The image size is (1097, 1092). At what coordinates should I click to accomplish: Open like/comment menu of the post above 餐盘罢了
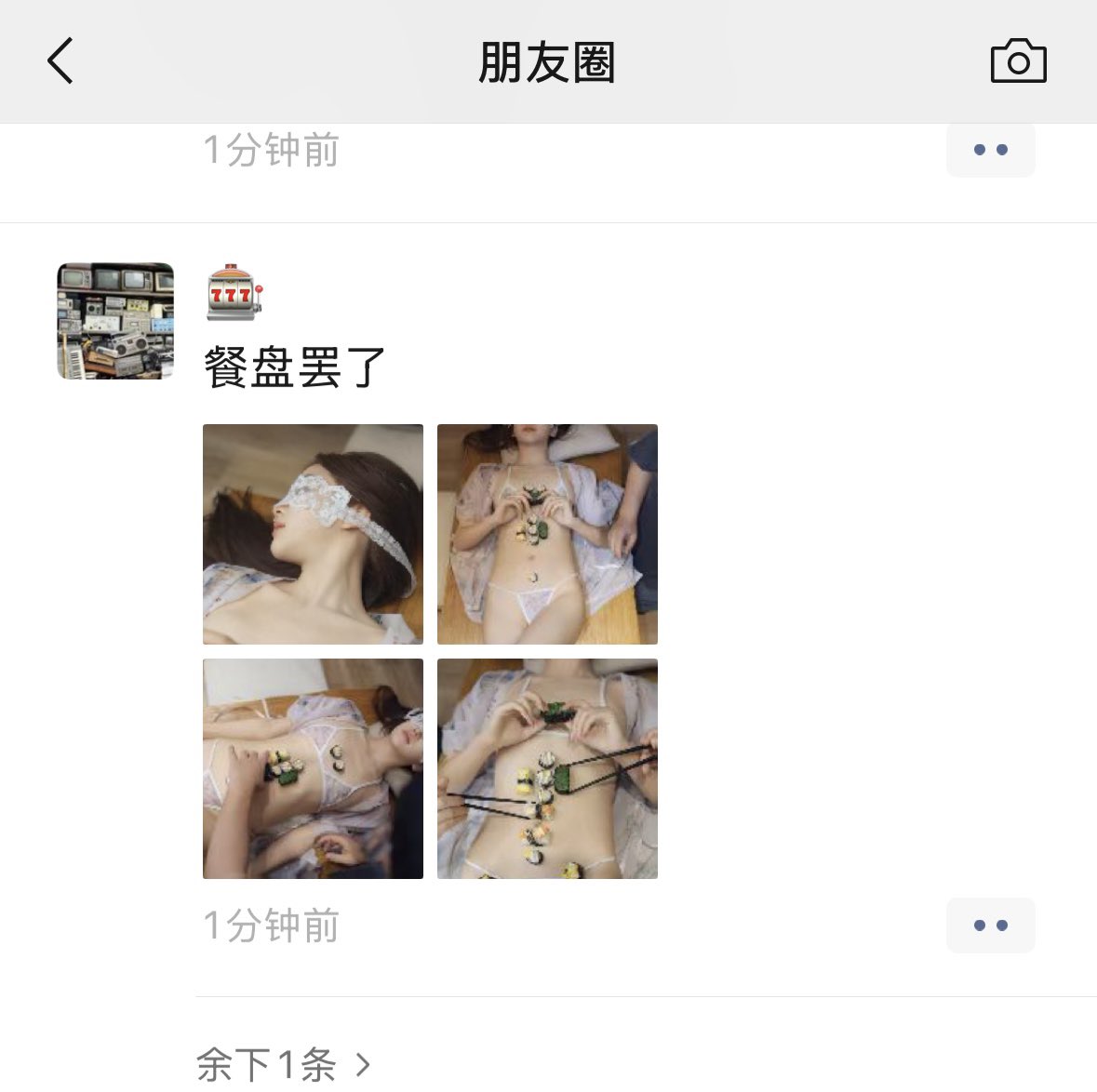(x=990, y=150)
